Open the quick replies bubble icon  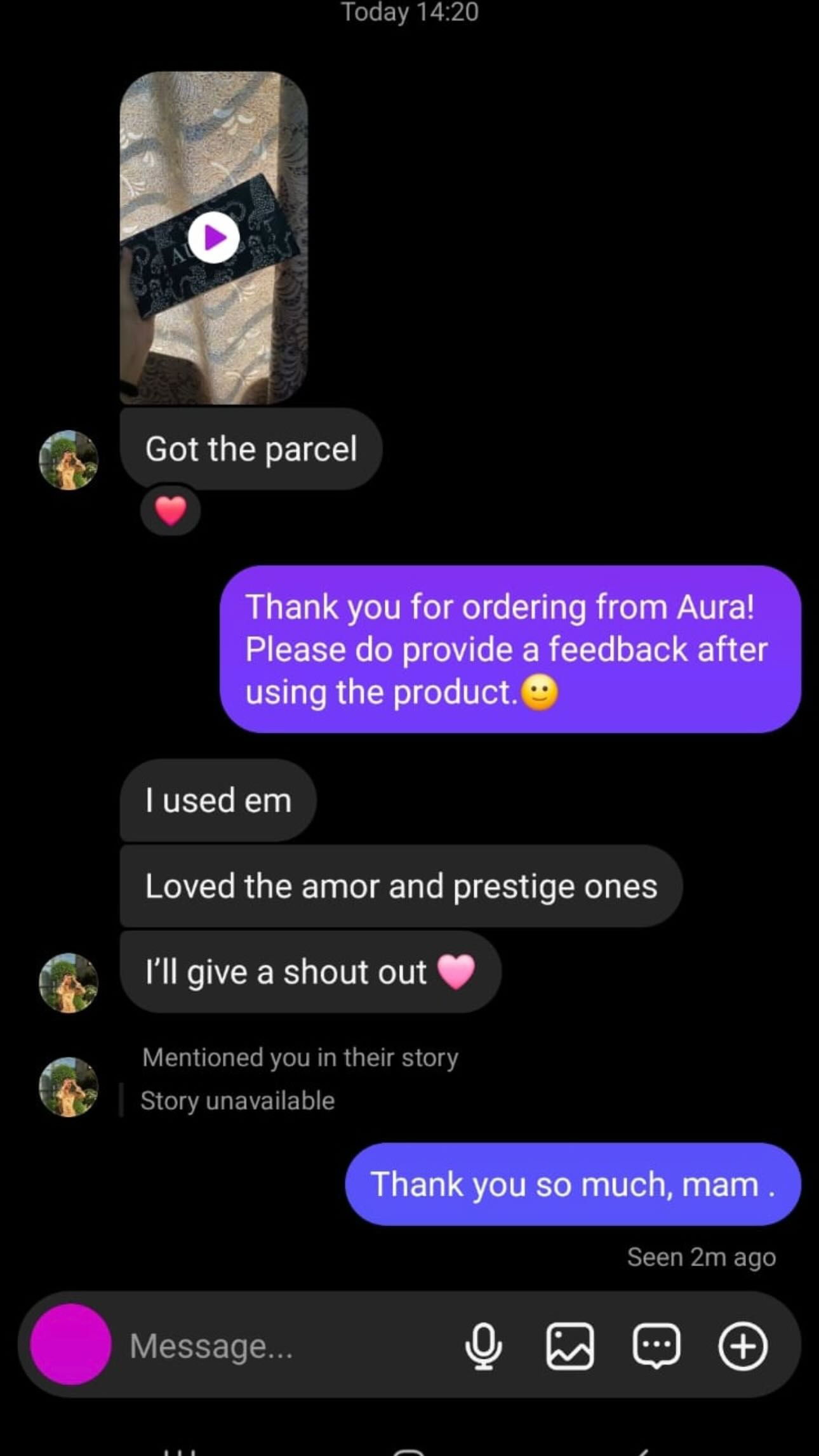coord(656,1346)
